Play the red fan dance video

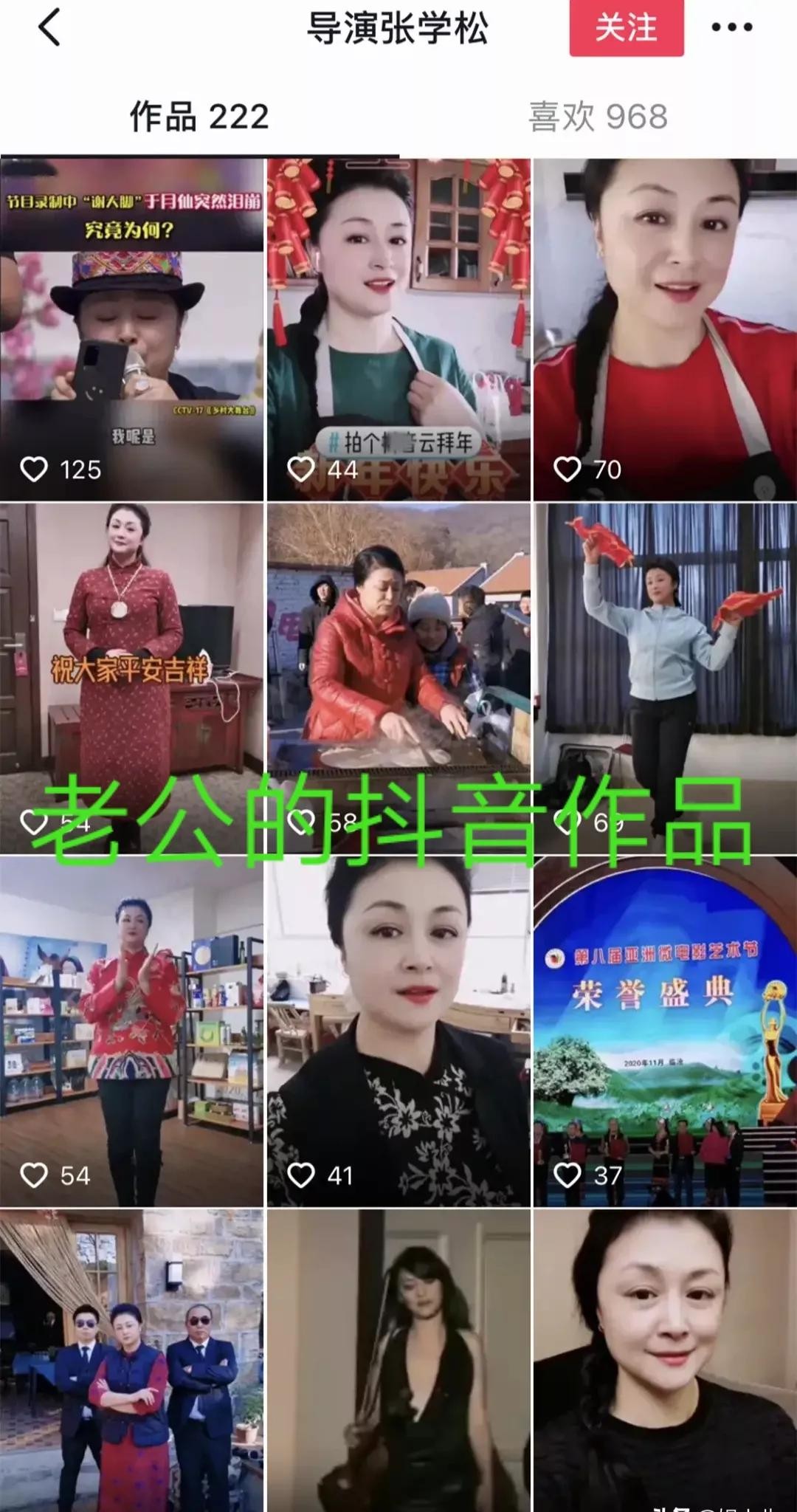point(665,678)
